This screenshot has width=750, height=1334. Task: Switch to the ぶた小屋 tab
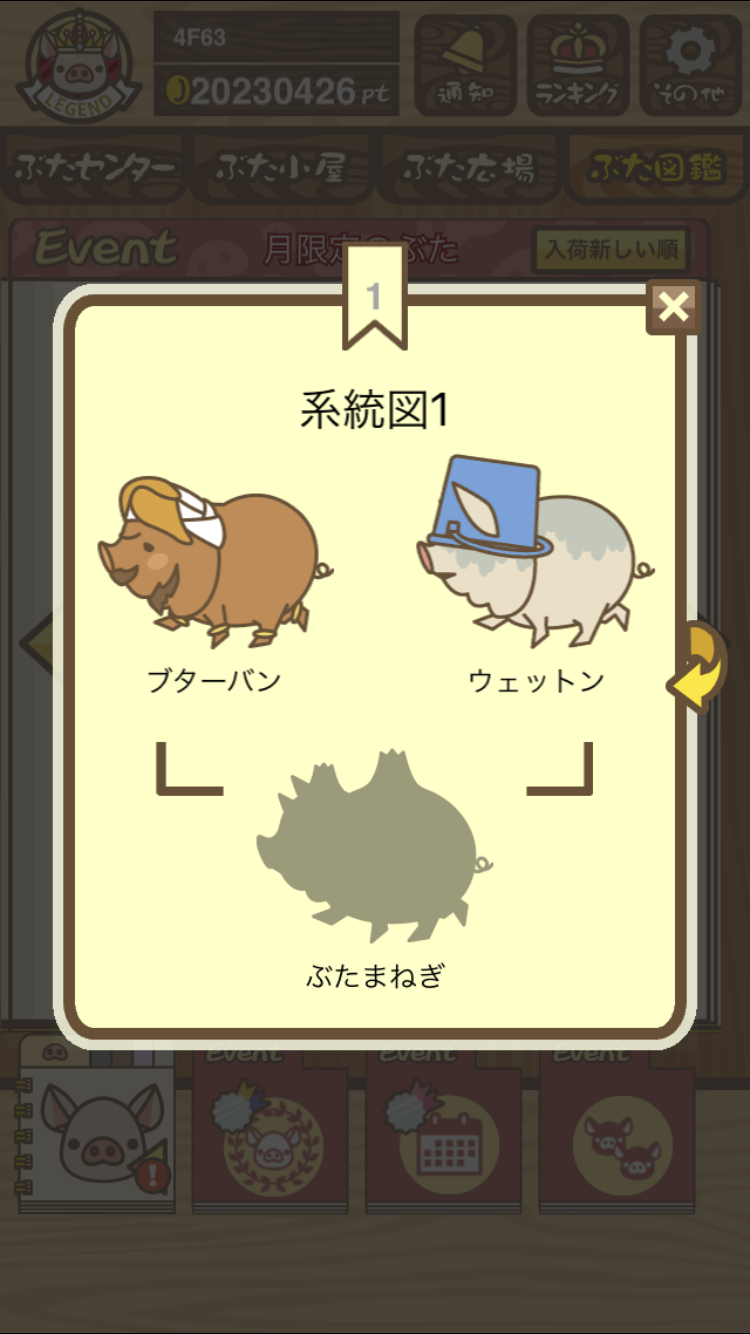(x=282, y=167)
